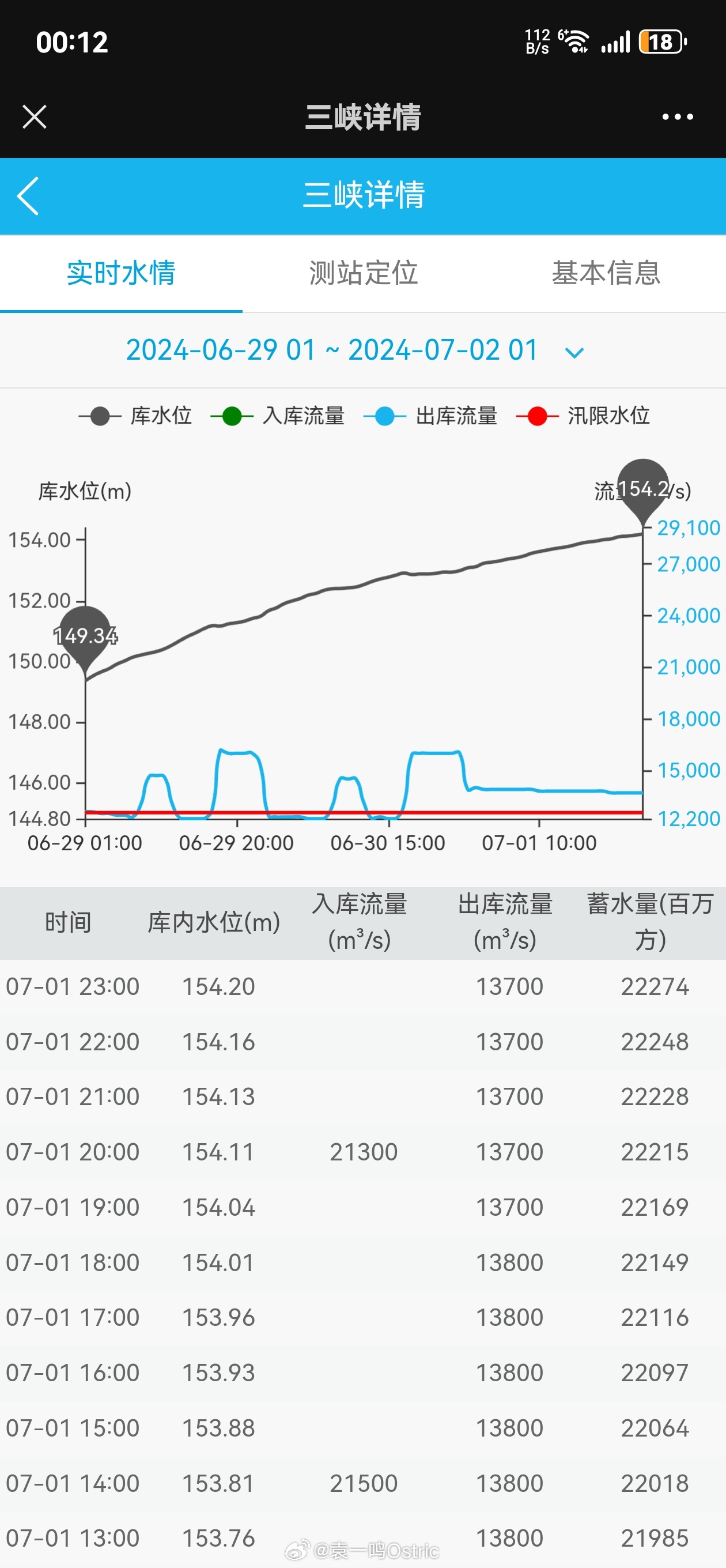Image resolution: width=726 pixels, height=1568 pixels.
Task: Open the 基本信息 tab
Action: (606, 273)
